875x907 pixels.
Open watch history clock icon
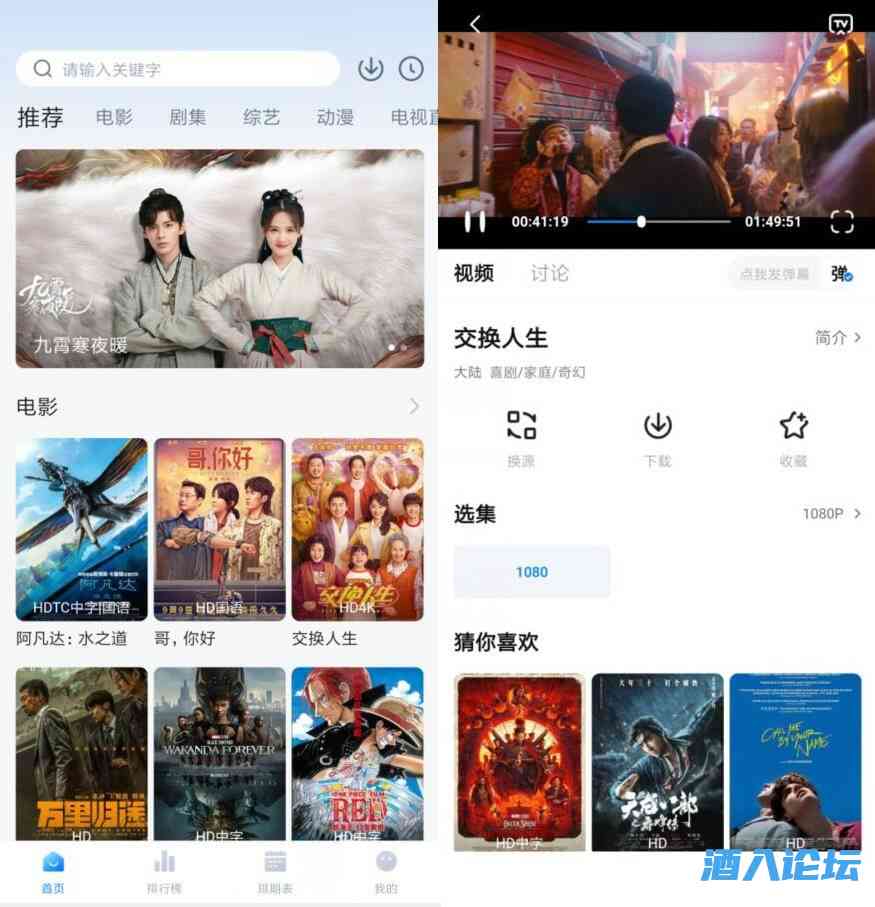click(411, 69)
